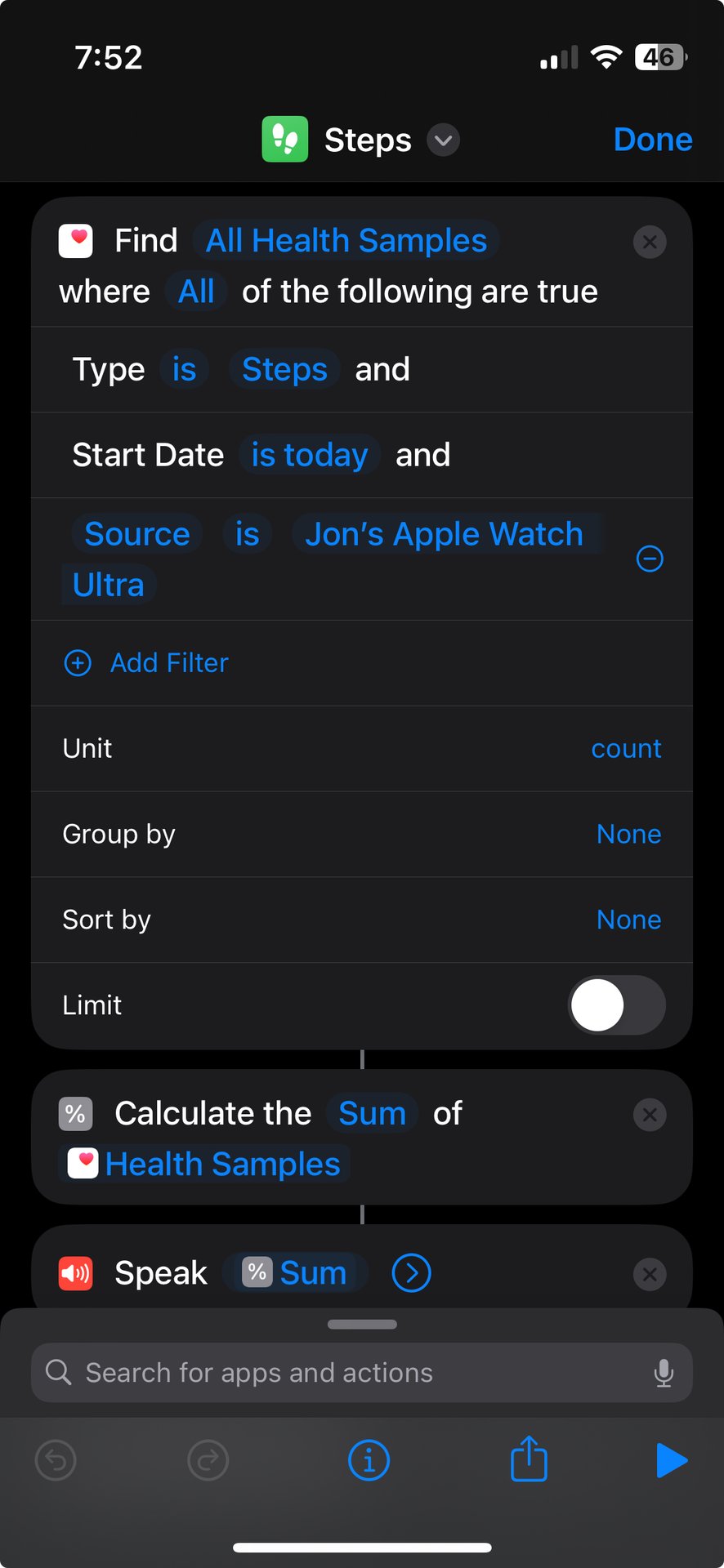724x1568 pixels.
Task: Expand the Steps shortcut title dropdown
Action: (x=443, y=140)
